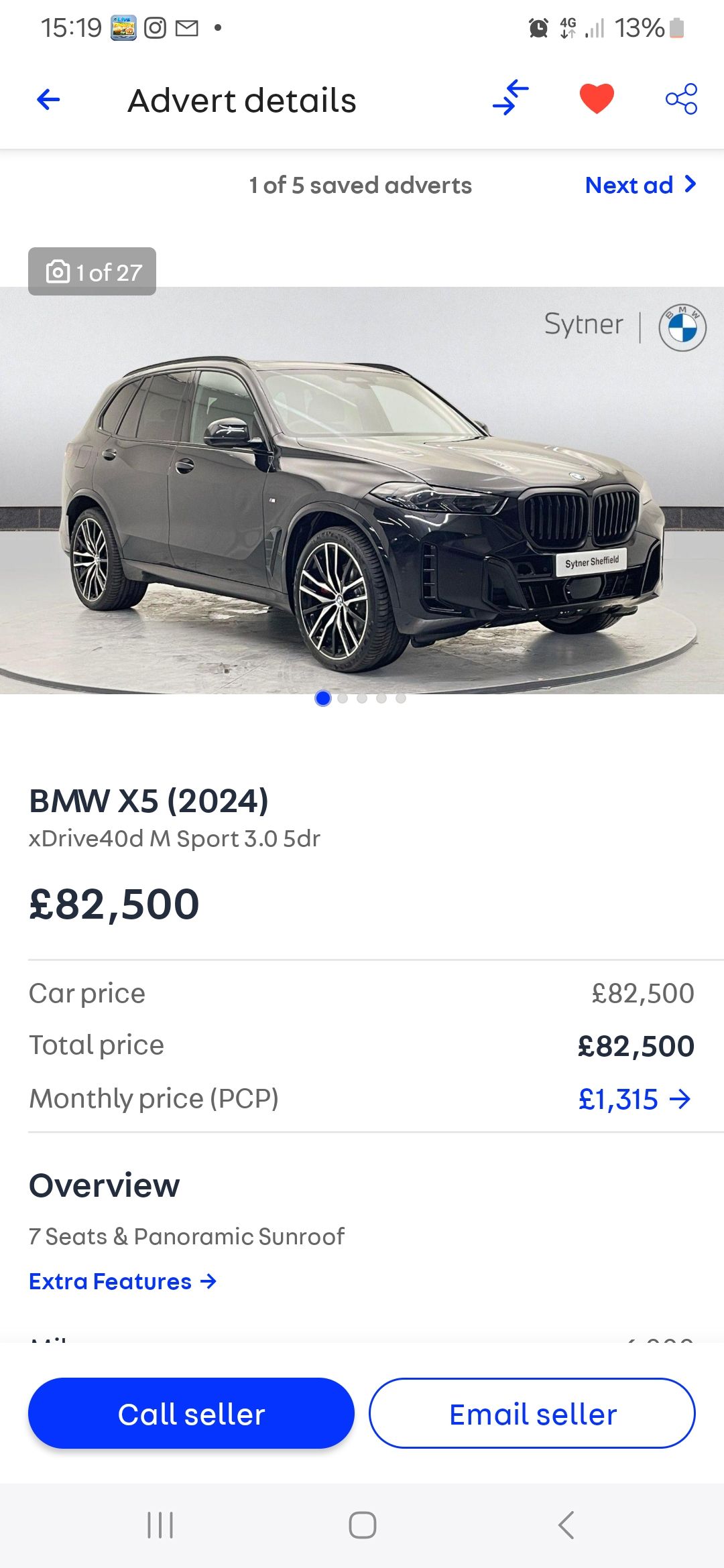
Task: View the £1,315 monthly PCP price details
Action: click(633, 1099)
